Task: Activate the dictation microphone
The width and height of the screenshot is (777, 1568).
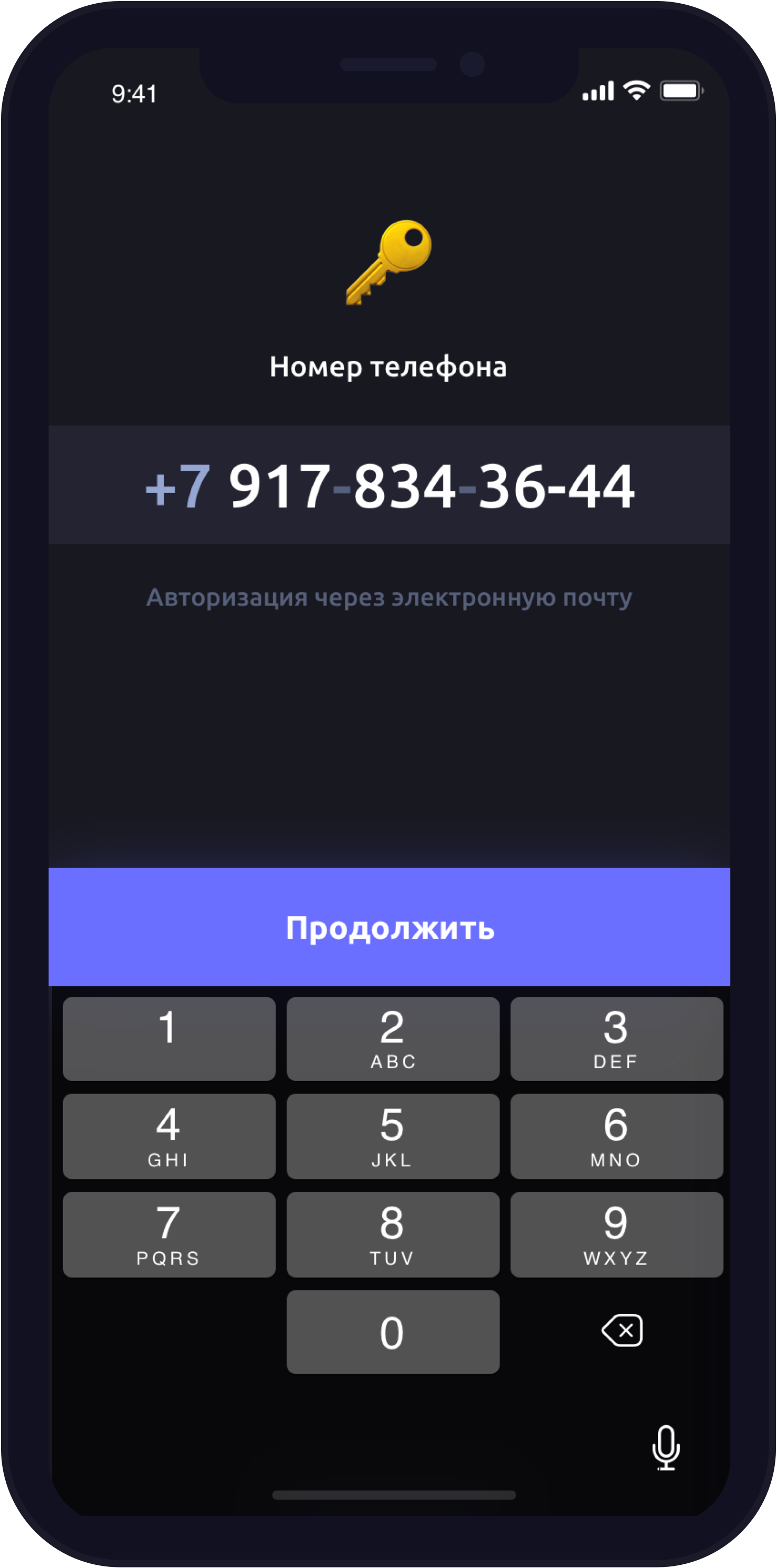Action: 666,1448
